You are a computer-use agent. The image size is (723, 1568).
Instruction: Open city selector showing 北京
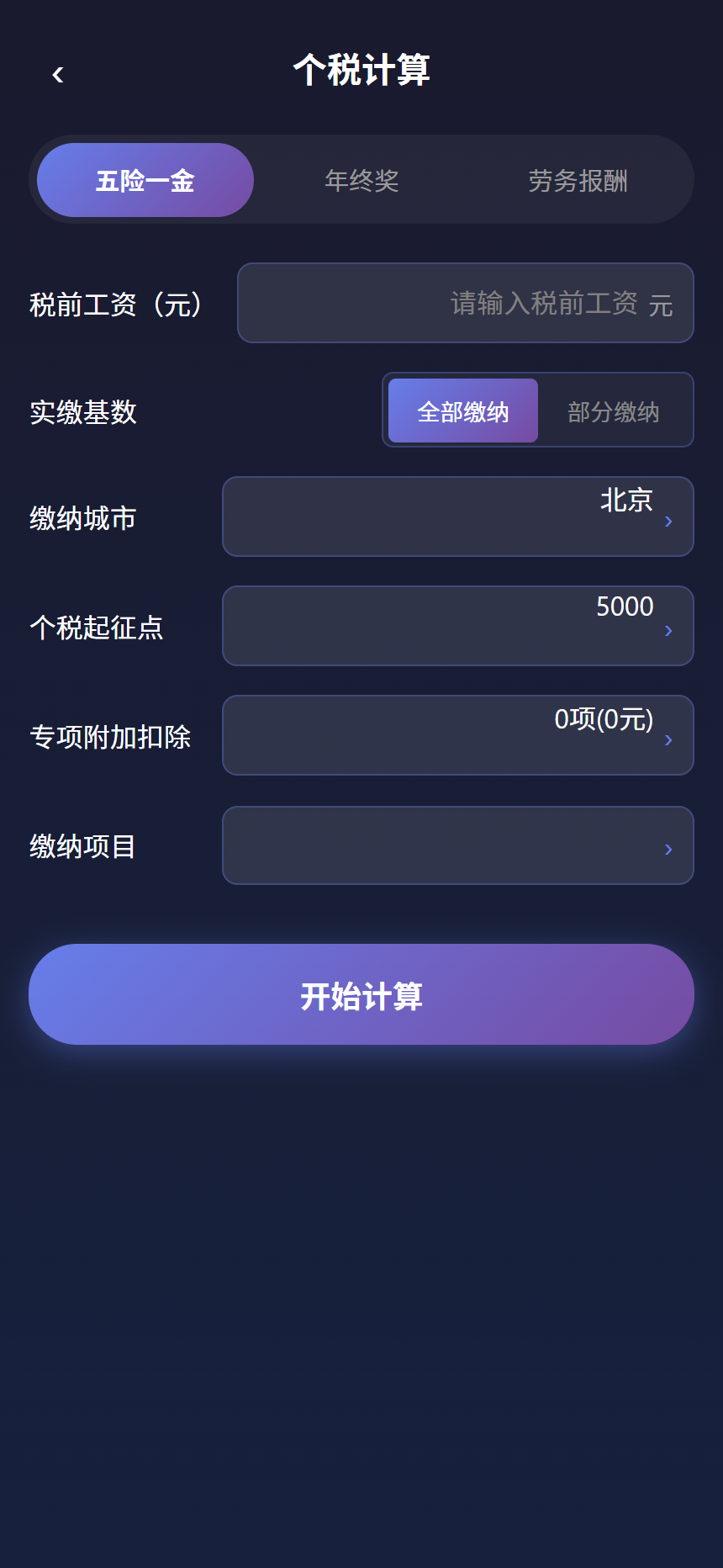coord(457,516)
